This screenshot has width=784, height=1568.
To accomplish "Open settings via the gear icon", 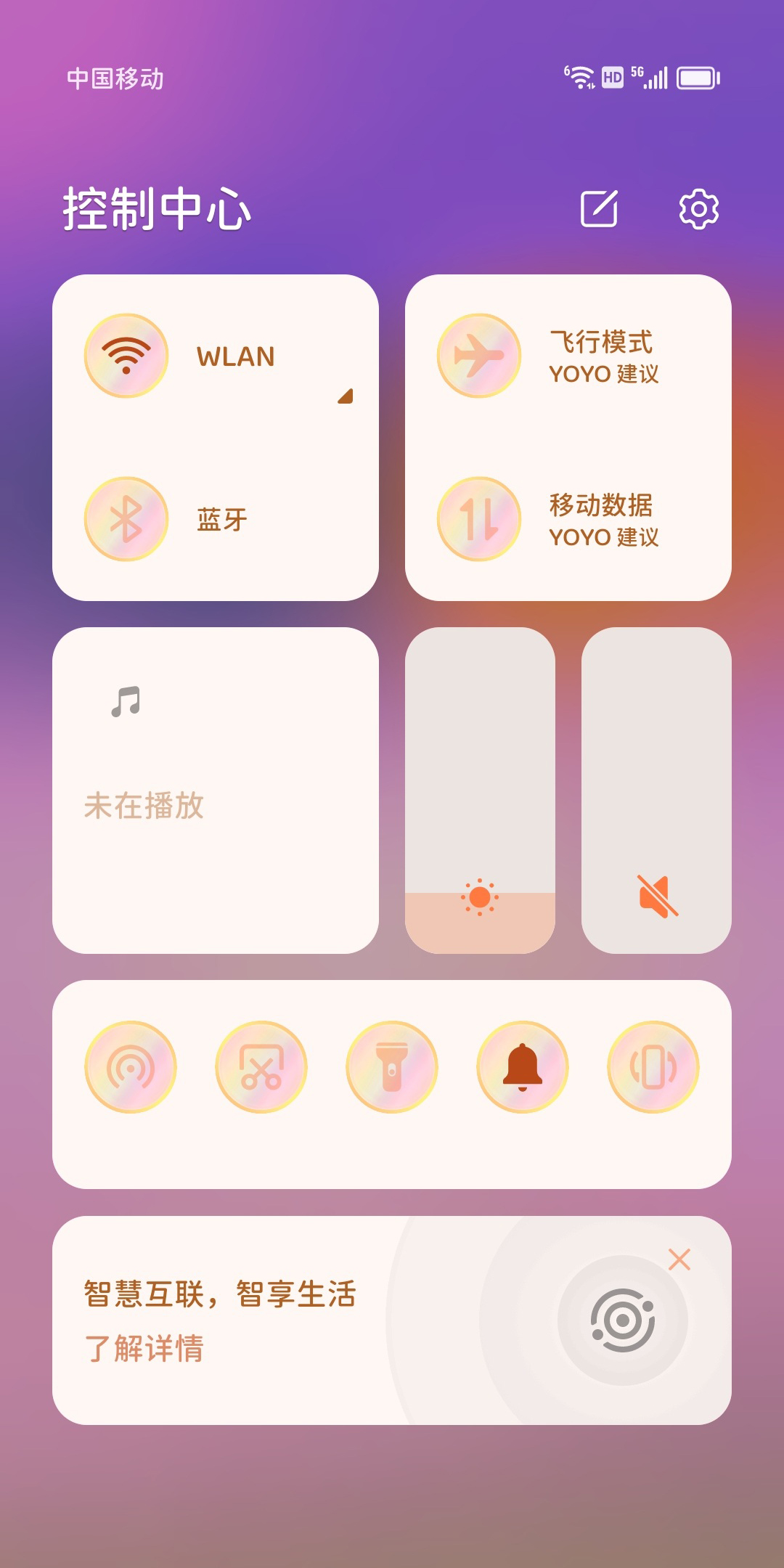I will pos(698,209).
